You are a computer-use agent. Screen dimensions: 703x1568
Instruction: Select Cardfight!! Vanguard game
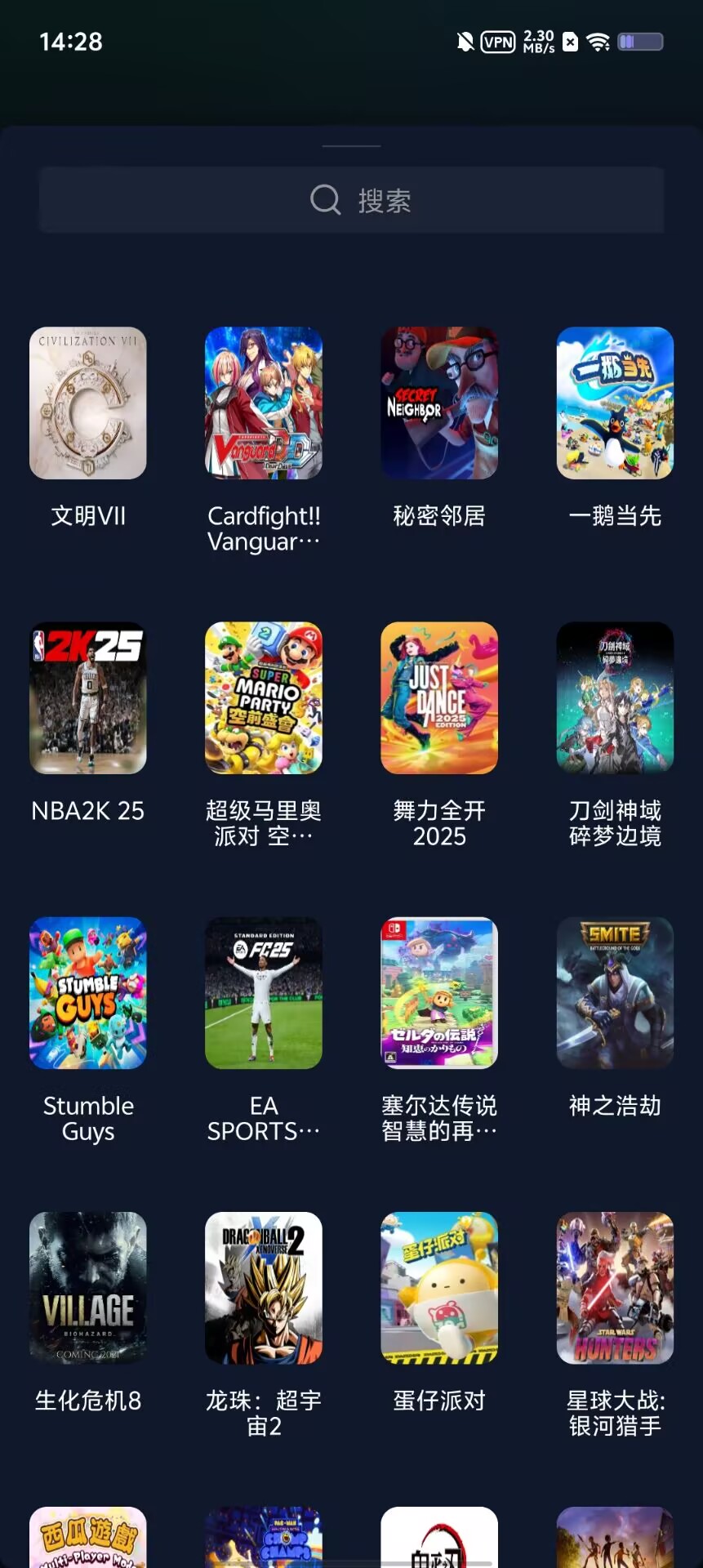[x=264, y=403]
